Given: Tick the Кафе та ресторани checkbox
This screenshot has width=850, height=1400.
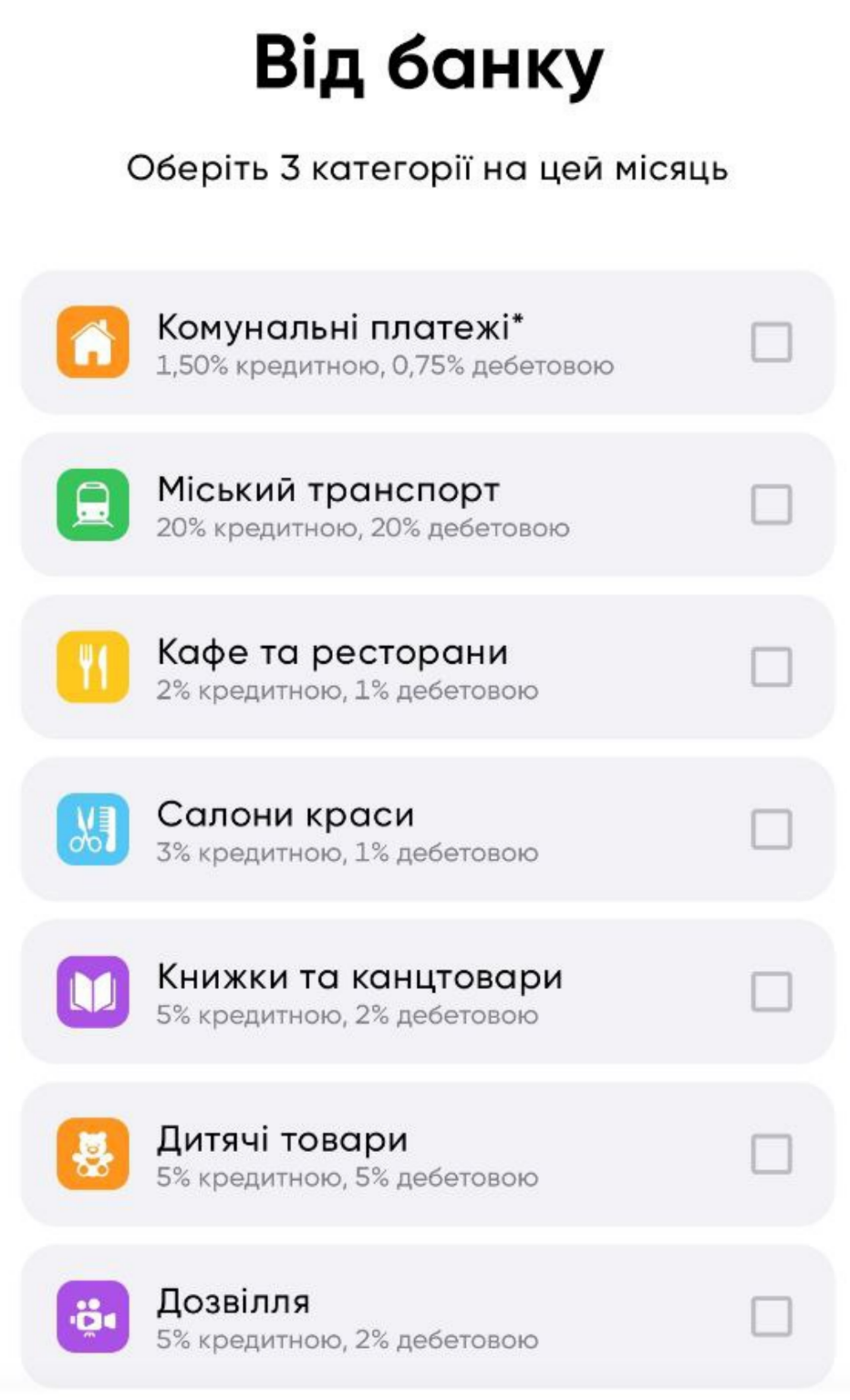Looking at the screenshot, I should [x=771, y=668].
